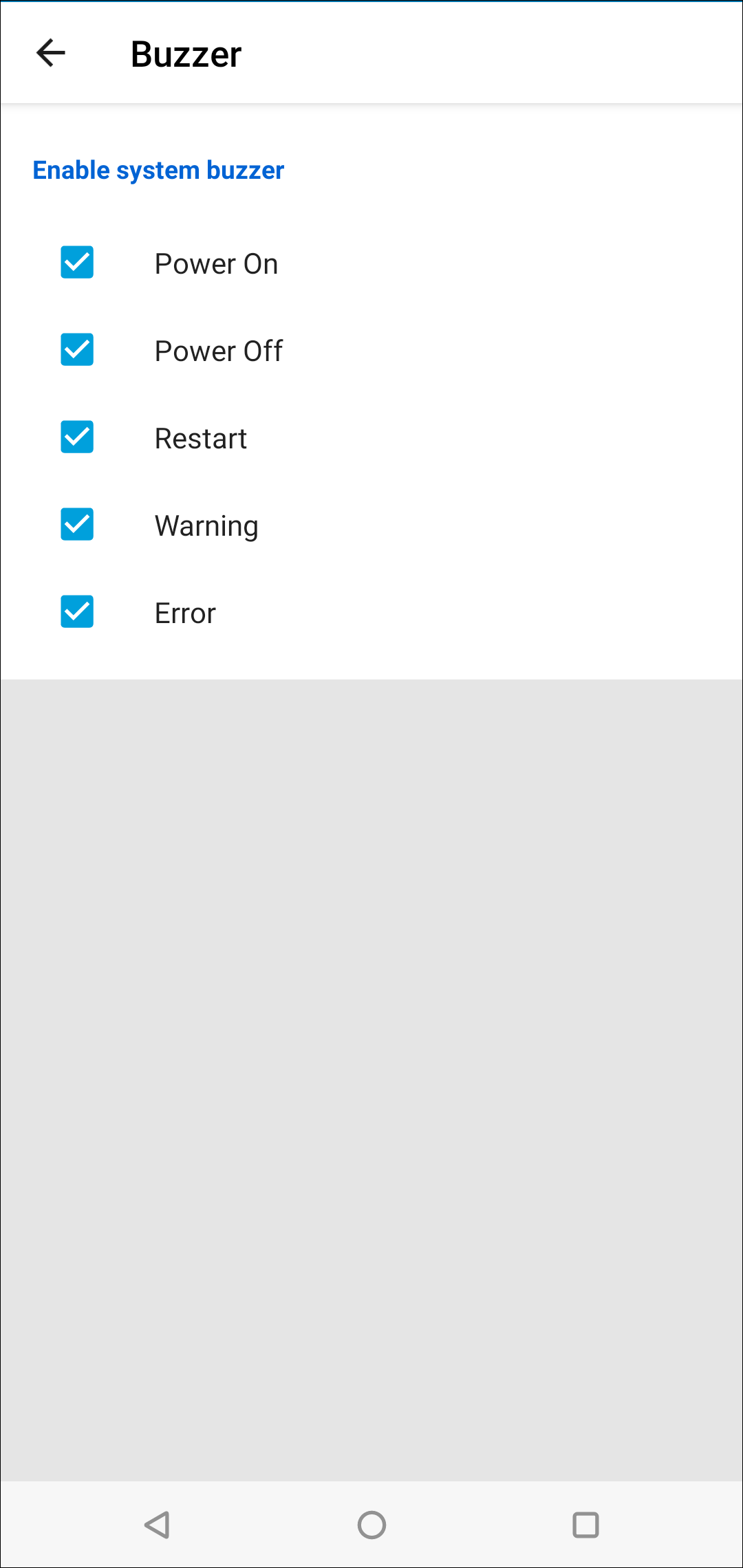
Task: Tap the system home button
Action: pyautogui.click(x=371, y=1525)
